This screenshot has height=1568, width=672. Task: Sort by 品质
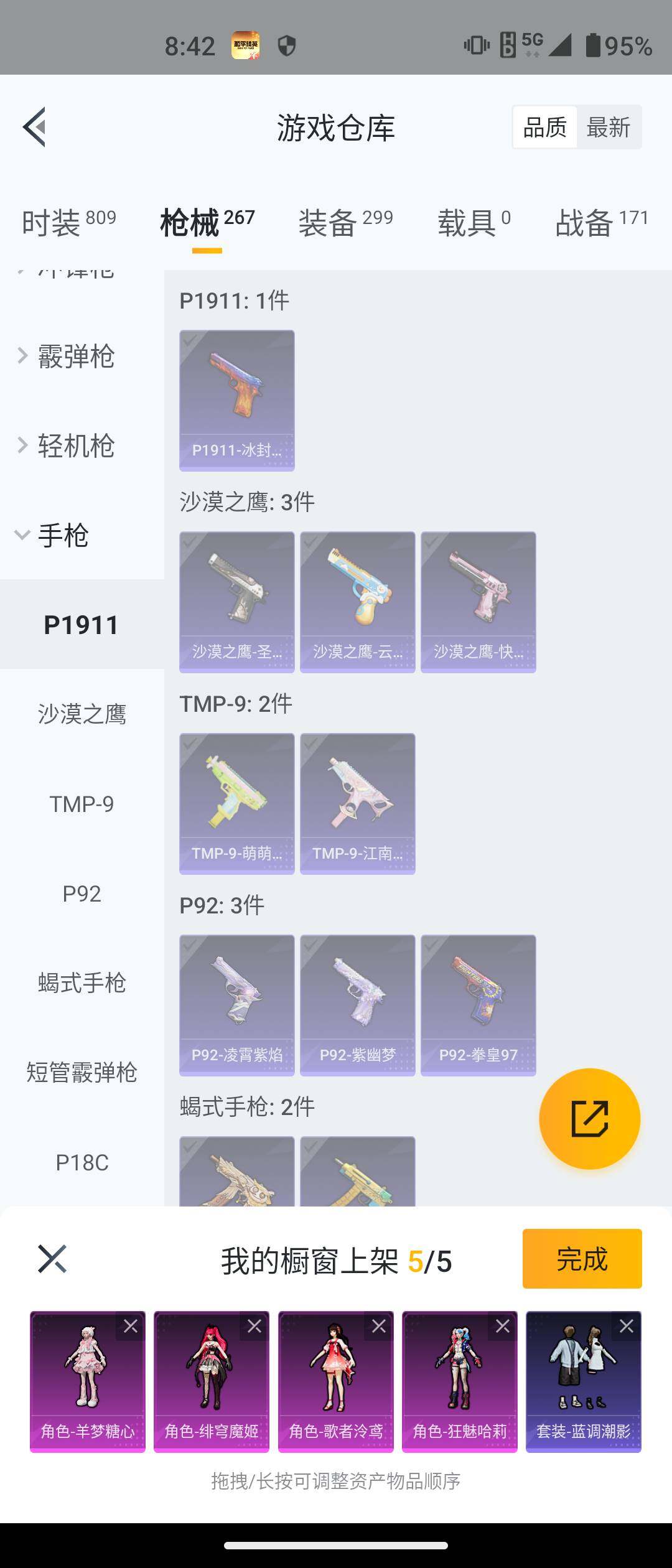(545, 128)
